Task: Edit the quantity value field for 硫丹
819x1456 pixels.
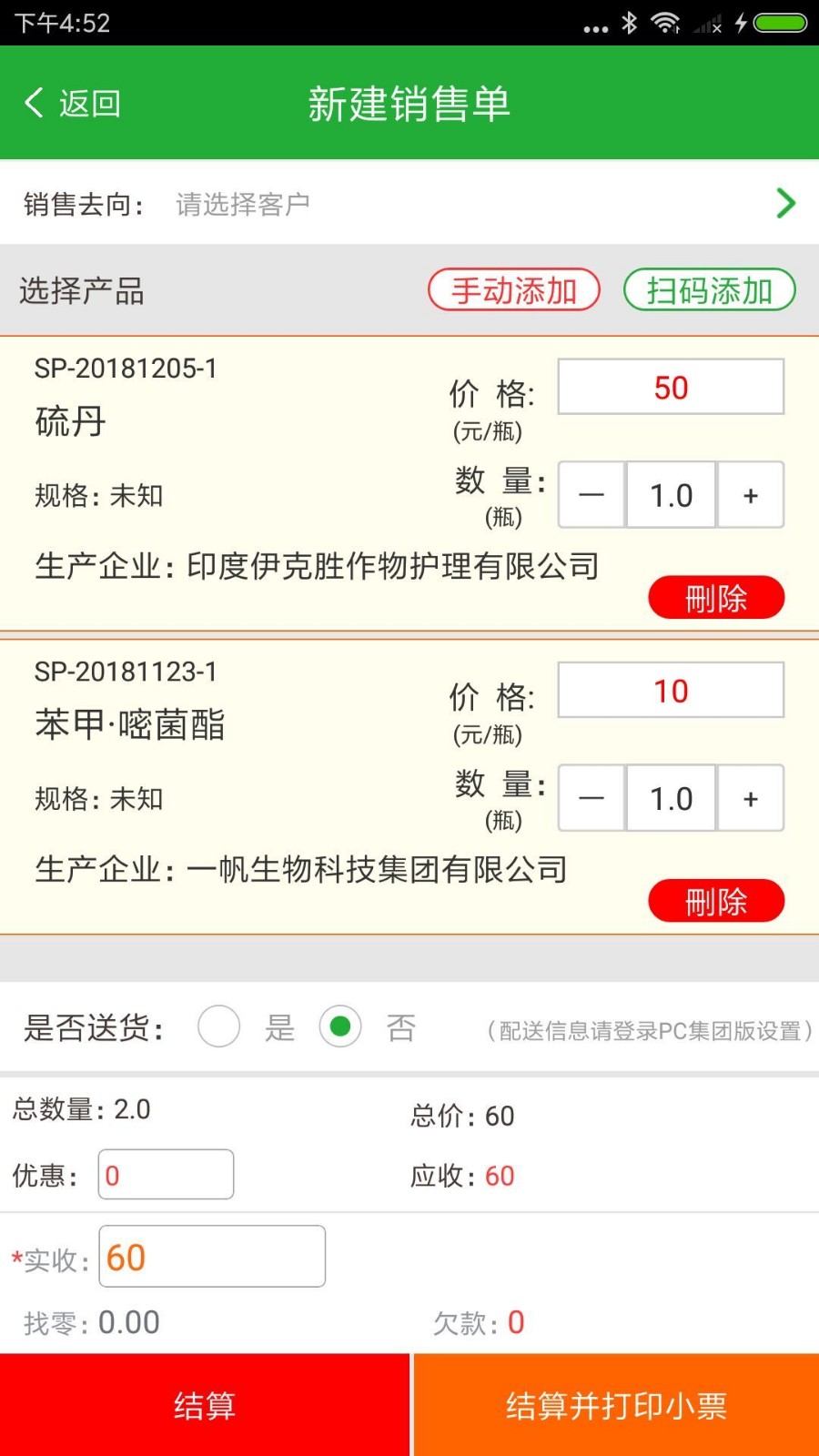Action: pos(671,495)
